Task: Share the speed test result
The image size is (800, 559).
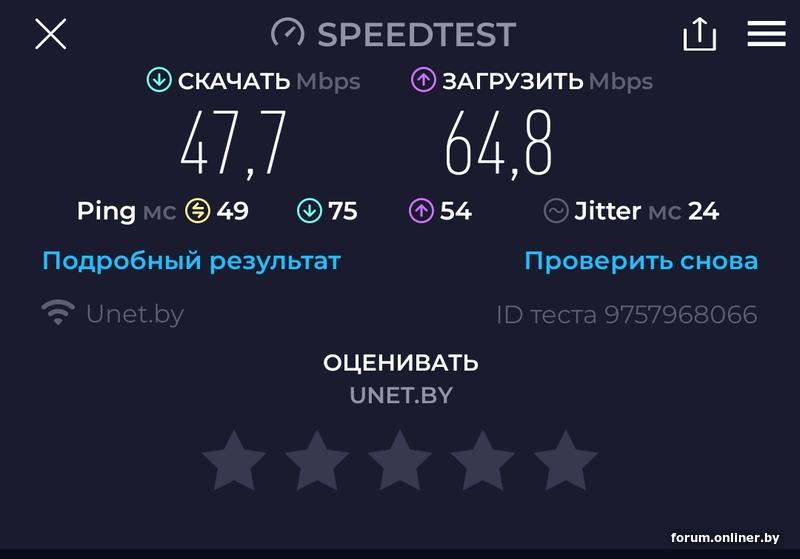Action: (700, 35)
